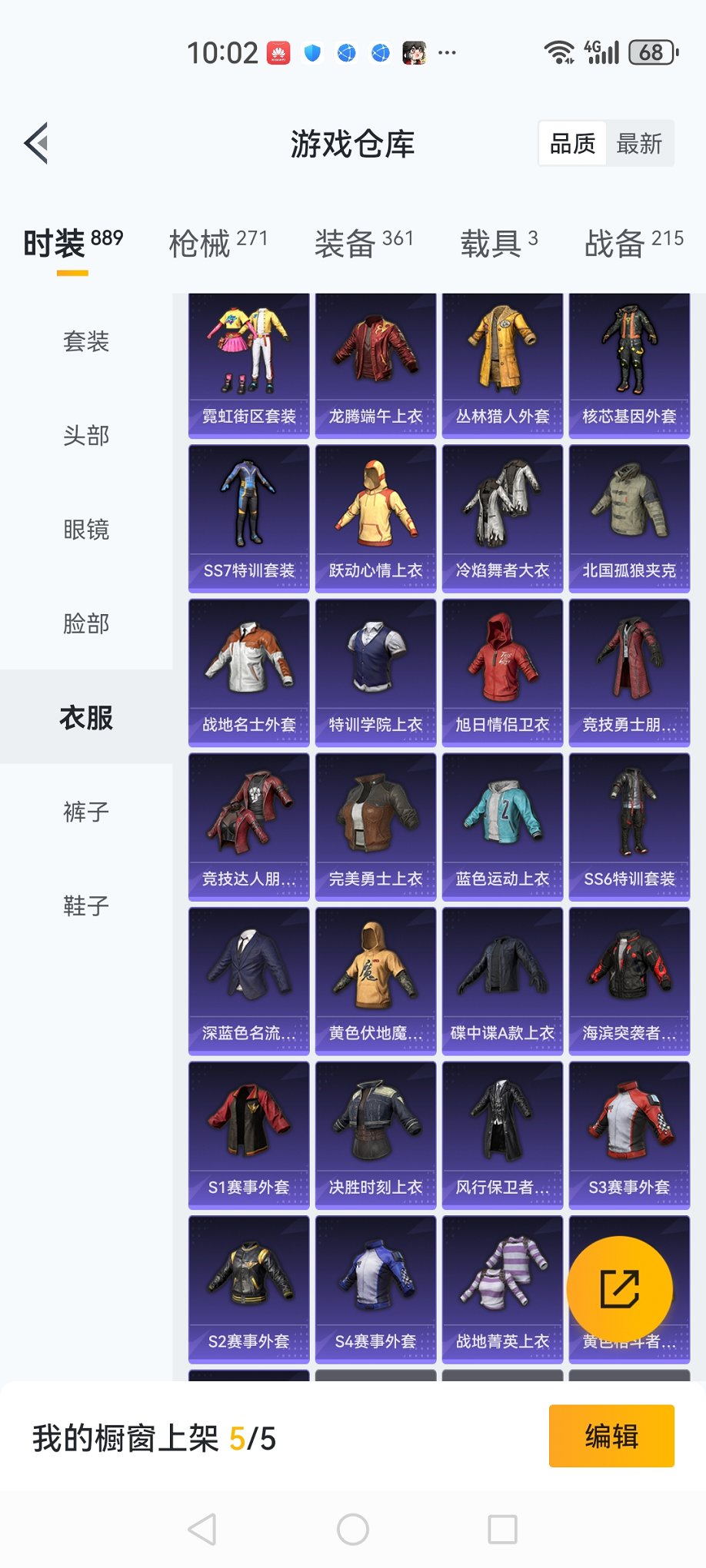Go back using the top-left arrow
Image resolution: width=706 pixels, height=1568 pixels.
pyautogui.click(x=36, y=143)
